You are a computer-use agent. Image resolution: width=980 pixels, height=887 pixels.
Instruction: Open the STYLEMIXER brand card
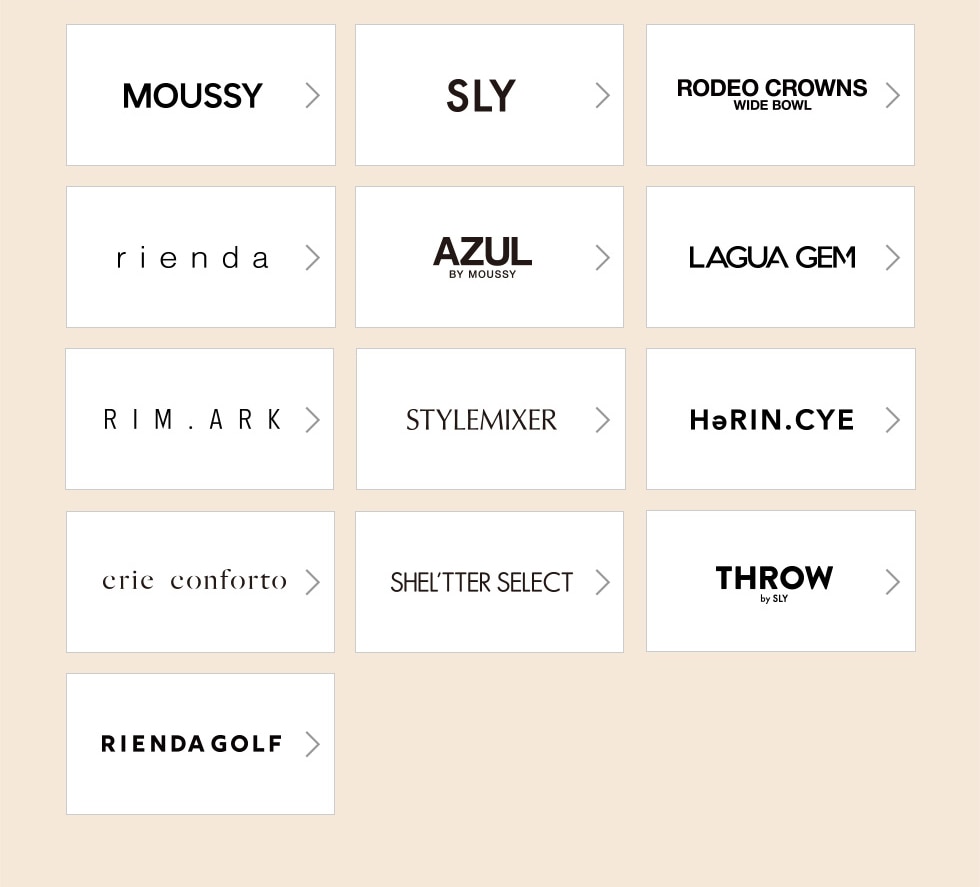point(490,419)
